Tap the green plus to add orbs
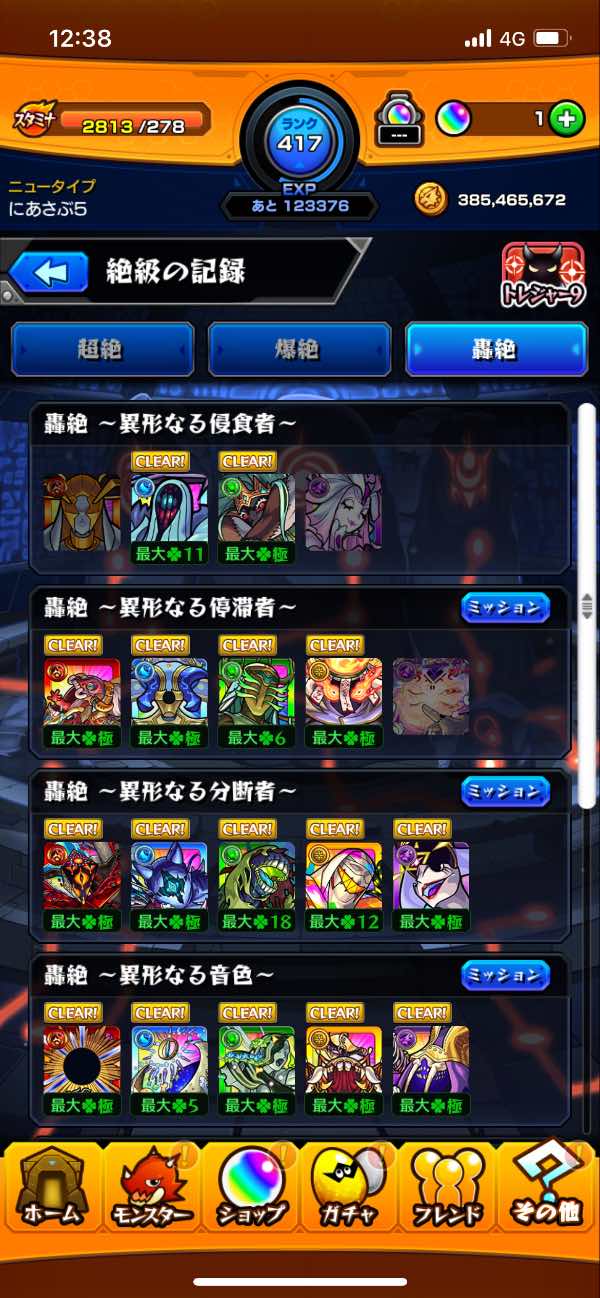This screenshot has height=1298, width=600. (x=566, y=120)
